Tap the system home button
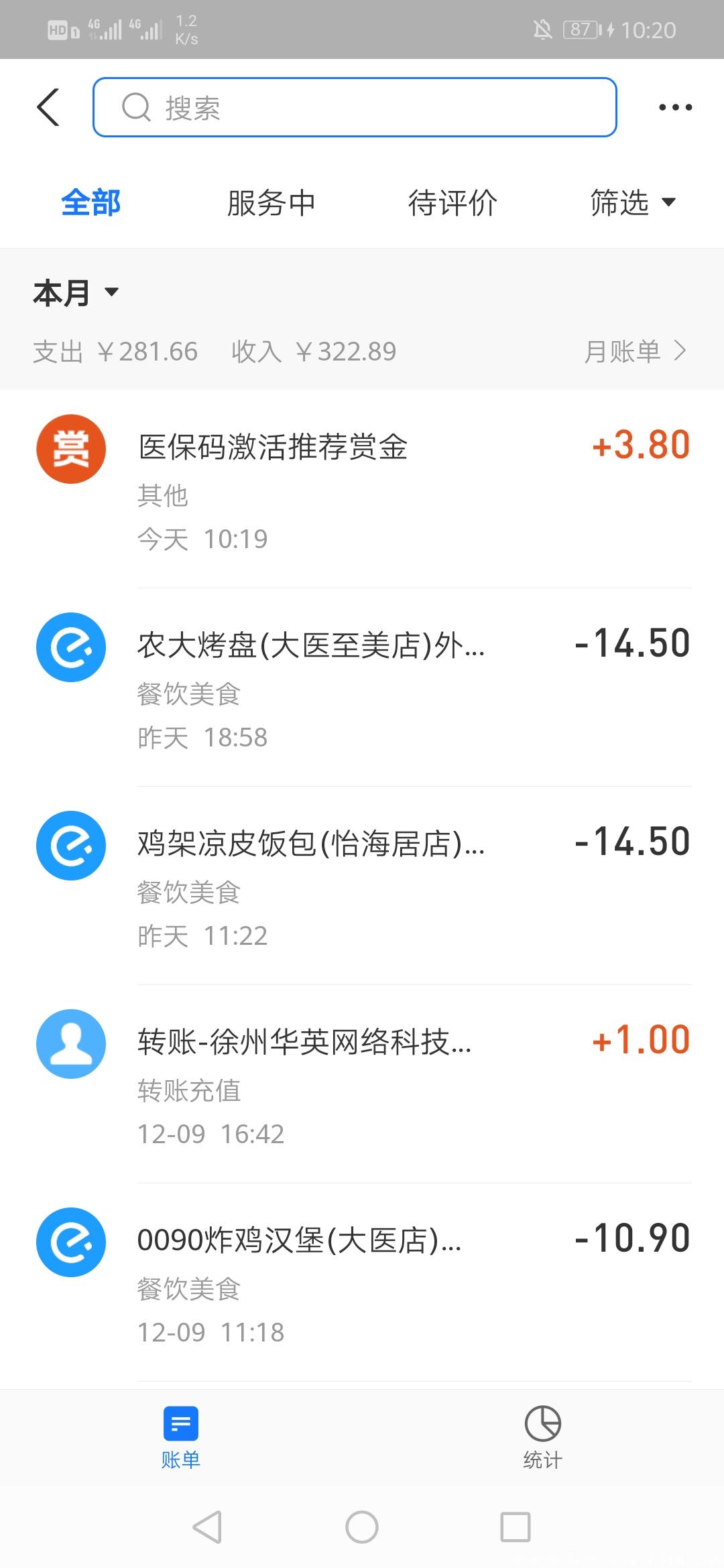 pos(362,1527)
